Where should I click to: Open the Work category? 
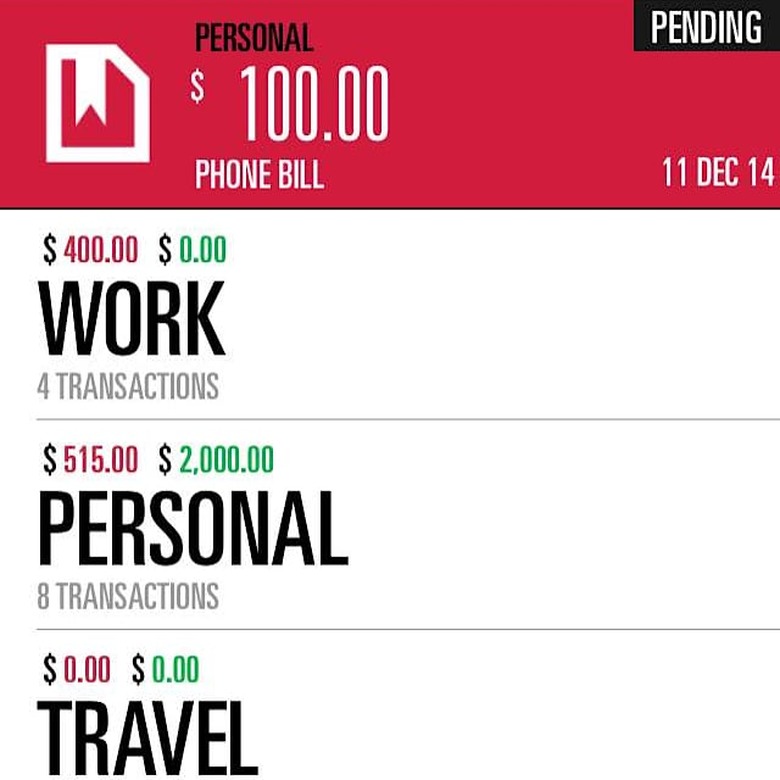[x=132, y=320]
